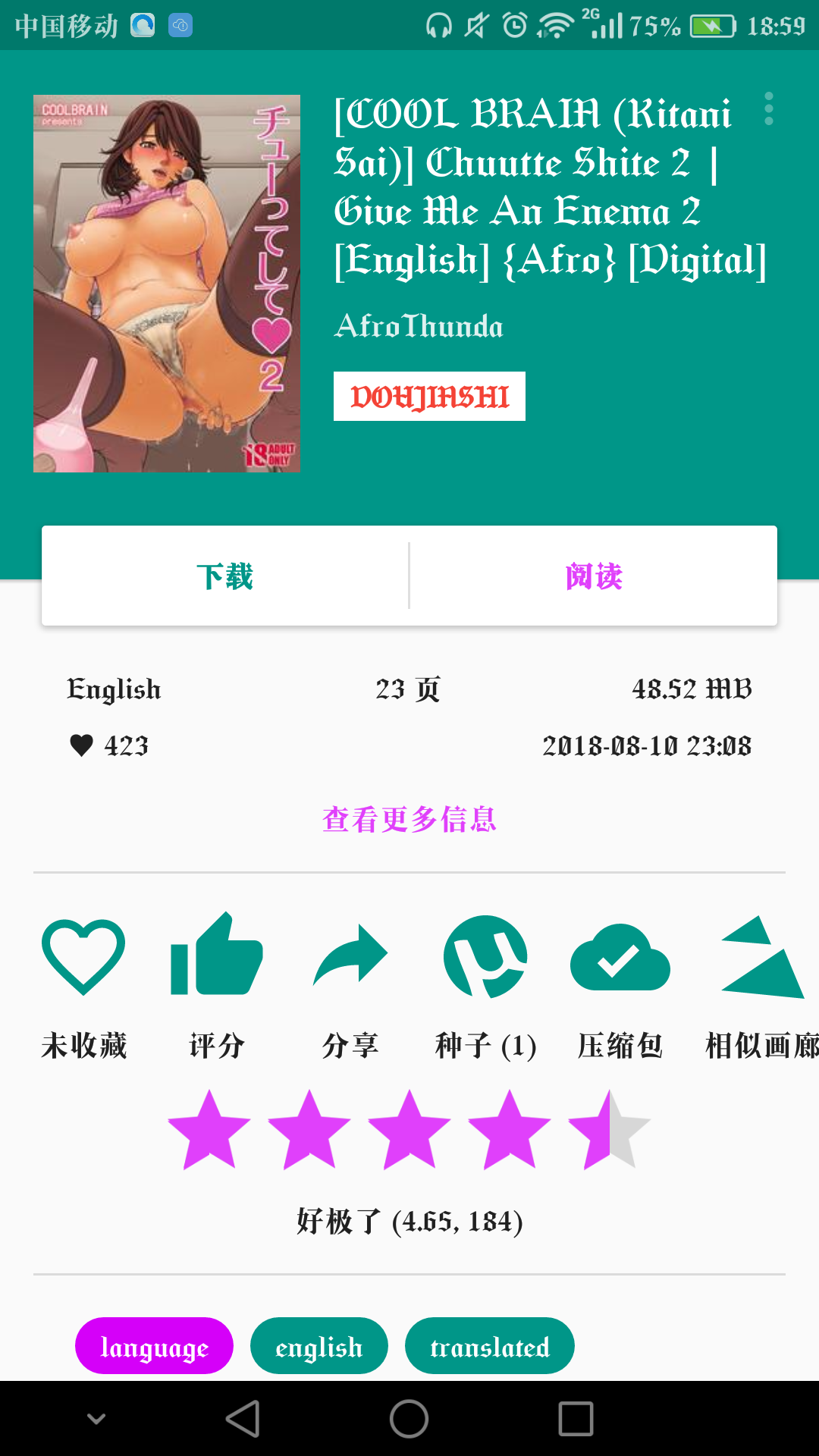Viewport: 819px width, 1456px height.
Task: Open 查看更多信息 for more details
Action: click(409, 820)
